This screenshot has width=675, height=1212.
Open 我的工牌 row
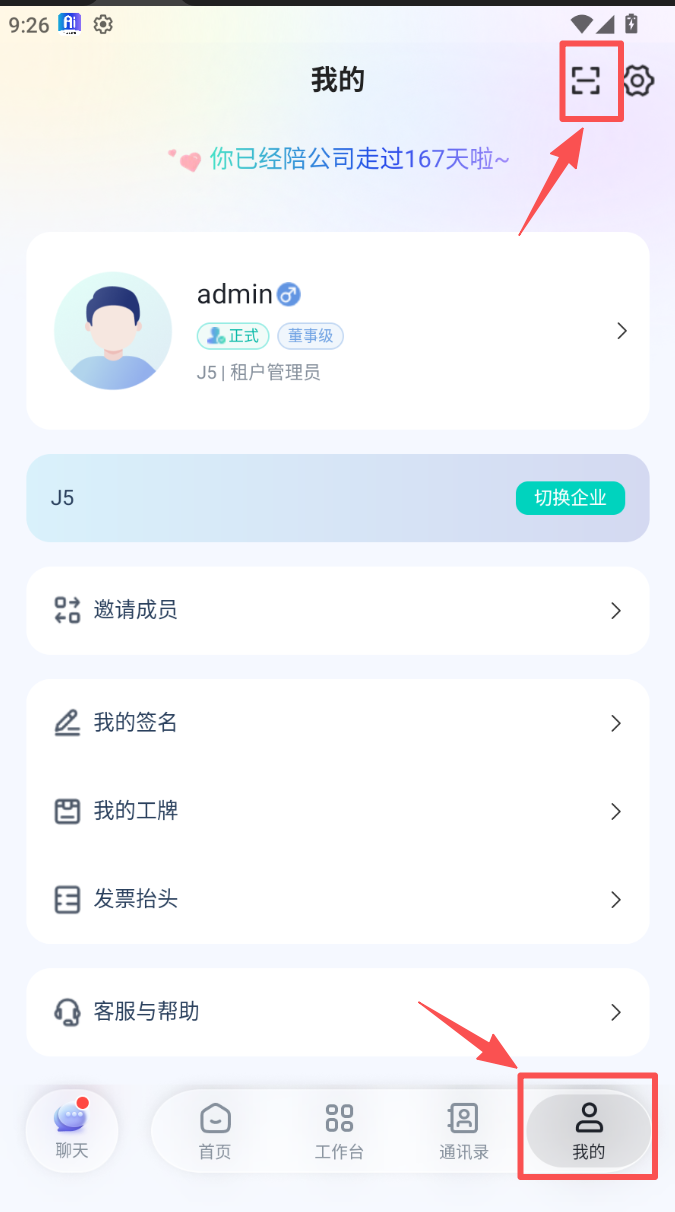pos(338,811)
